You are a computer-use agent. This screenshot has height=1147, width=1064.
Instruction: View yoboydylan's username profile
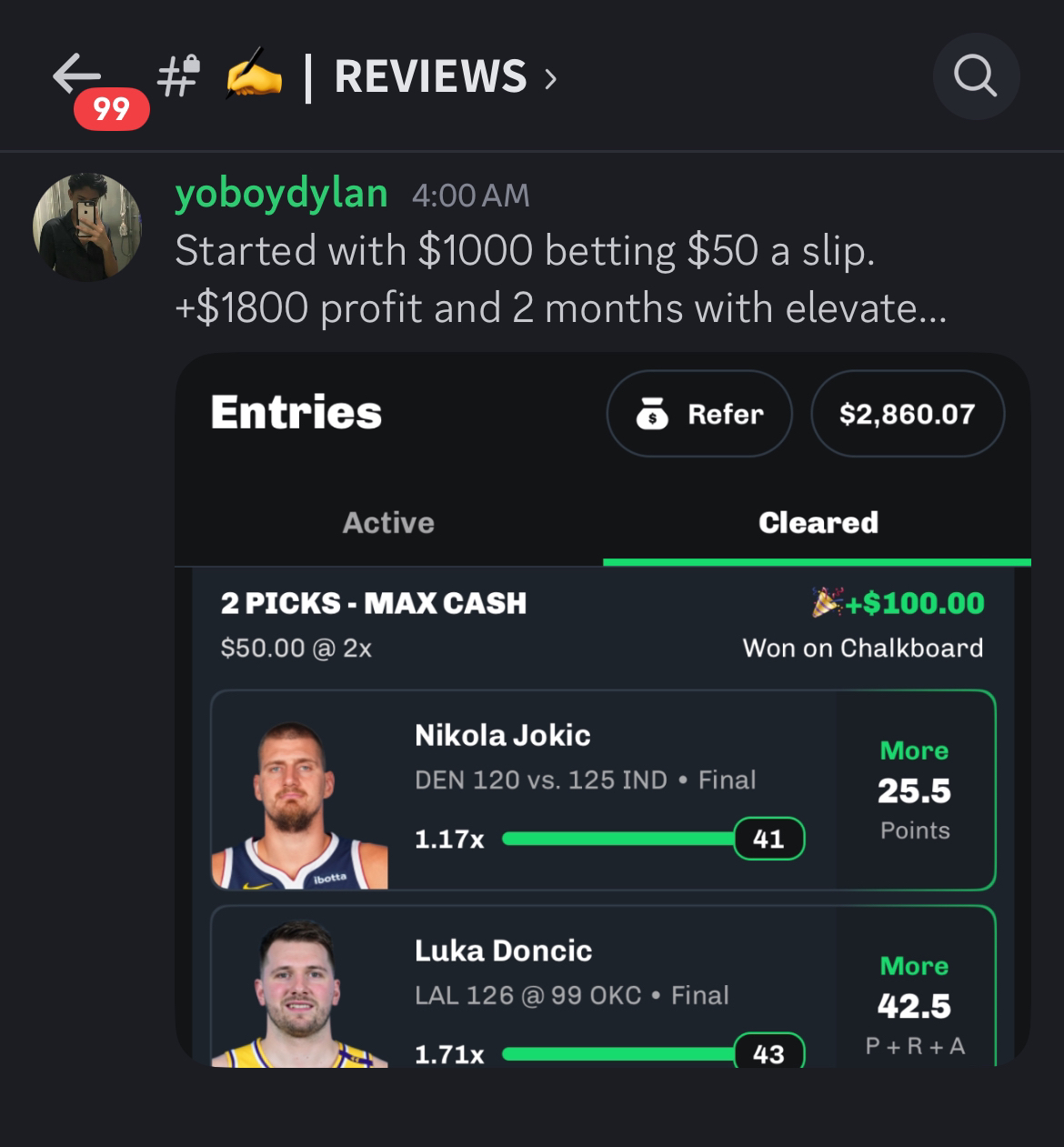point(281,194)
